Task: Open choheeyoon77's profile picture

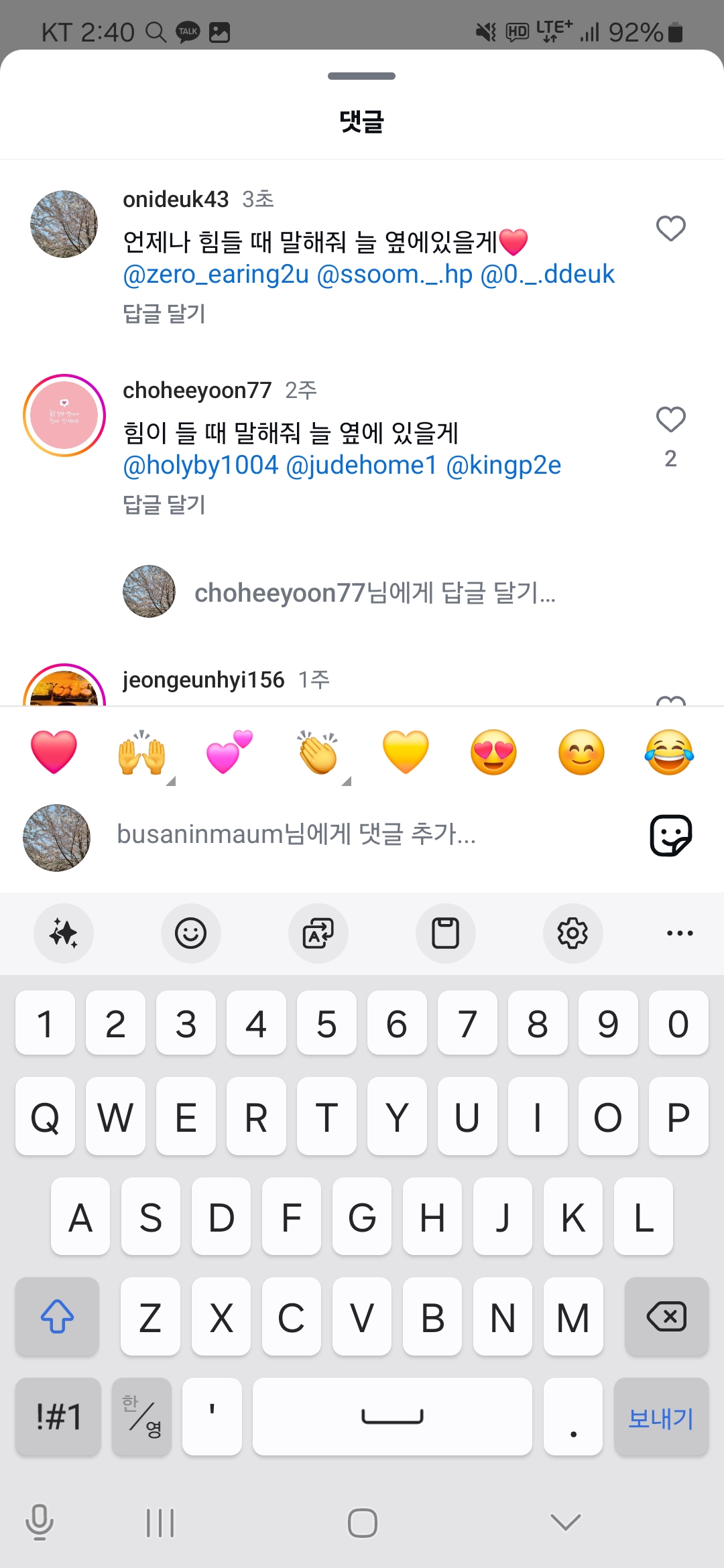Action: pyautogui.click(x=64, y=415)
